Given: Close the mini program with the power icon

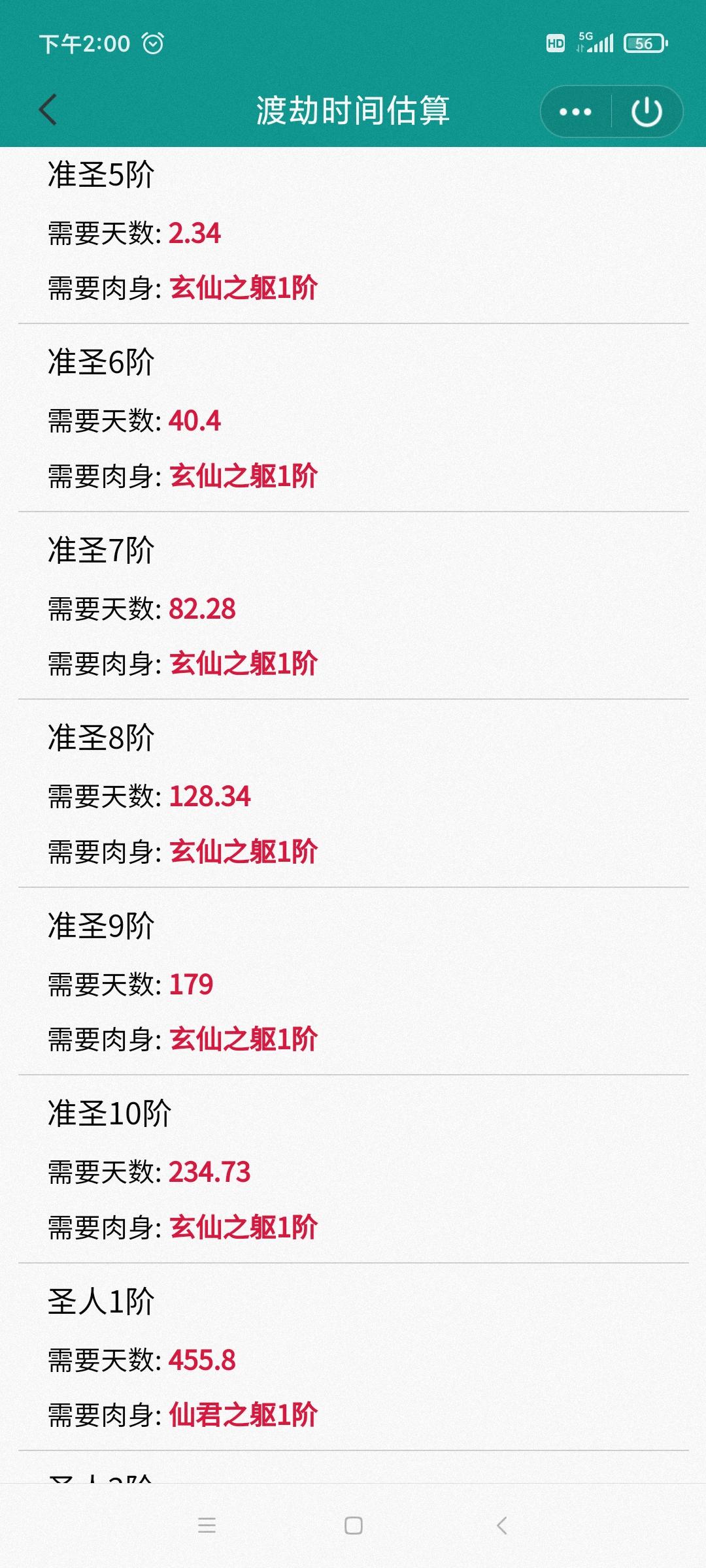Looking at the screenshot, I should click(x=647, y=112).
